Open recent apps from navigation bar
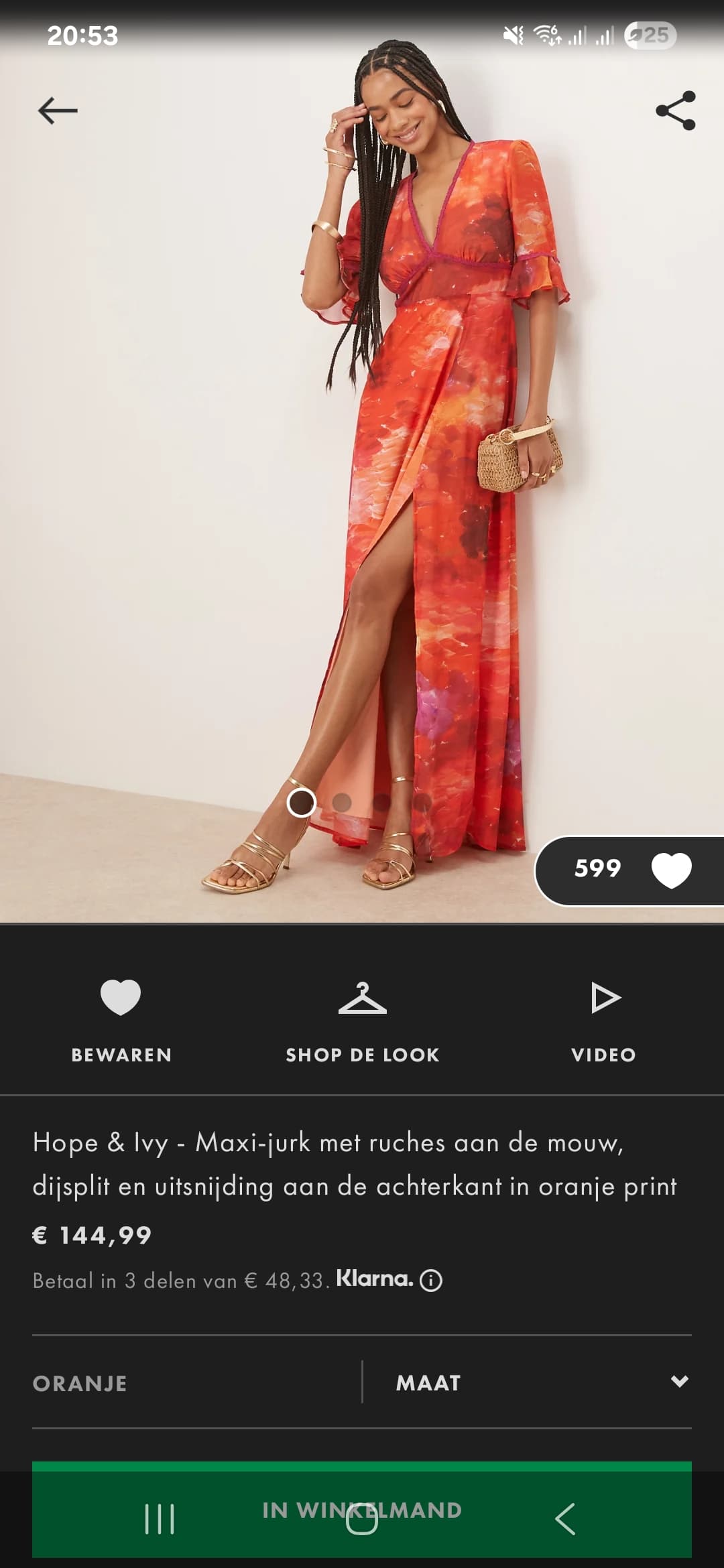 pyautogui.click(x=160, y=1519)
